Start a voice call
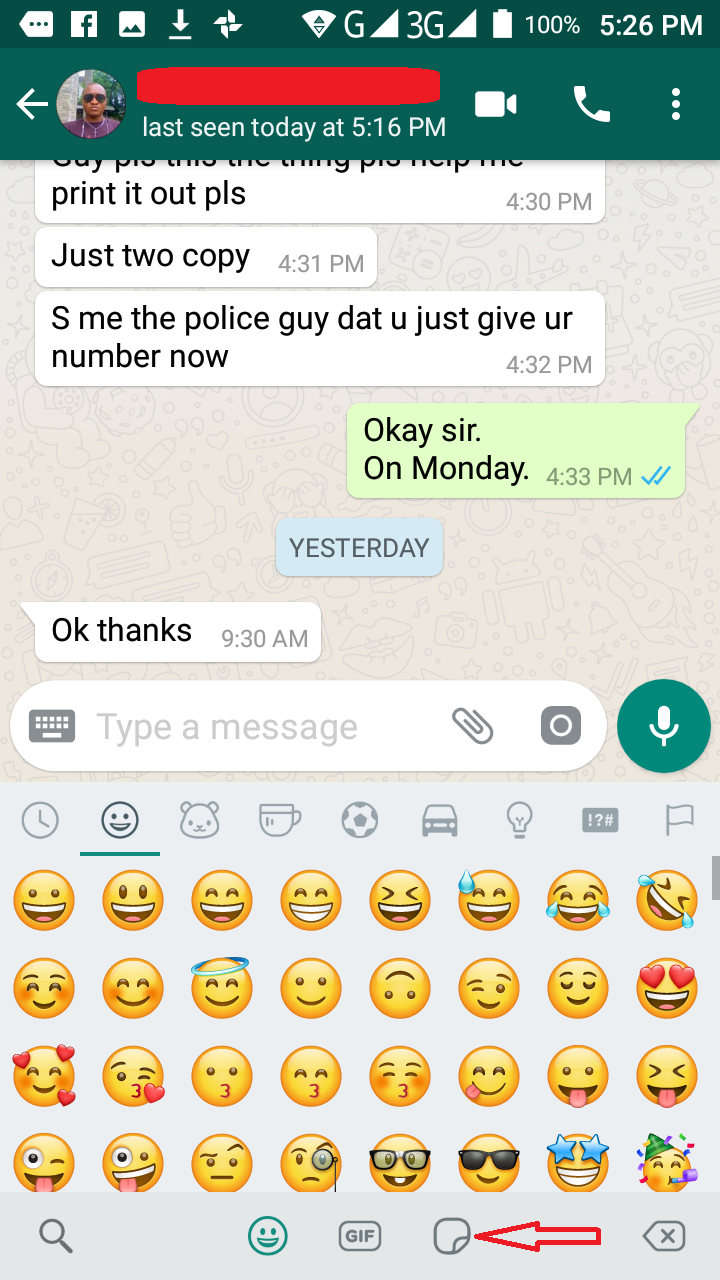The width and height of the screenshot is (720, 1280). [x=591, y=104]
